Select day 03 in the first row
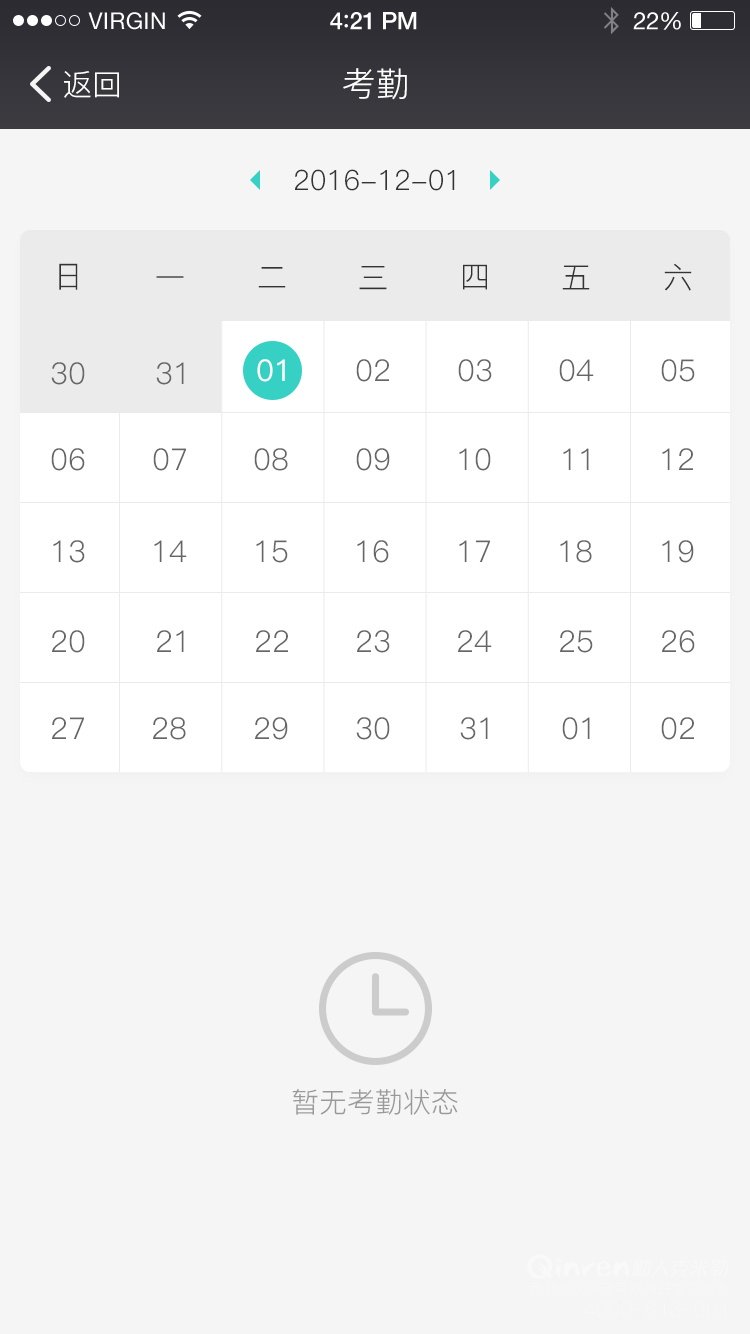The width and height of the screenshot is (750, 1334). point(475,370)
